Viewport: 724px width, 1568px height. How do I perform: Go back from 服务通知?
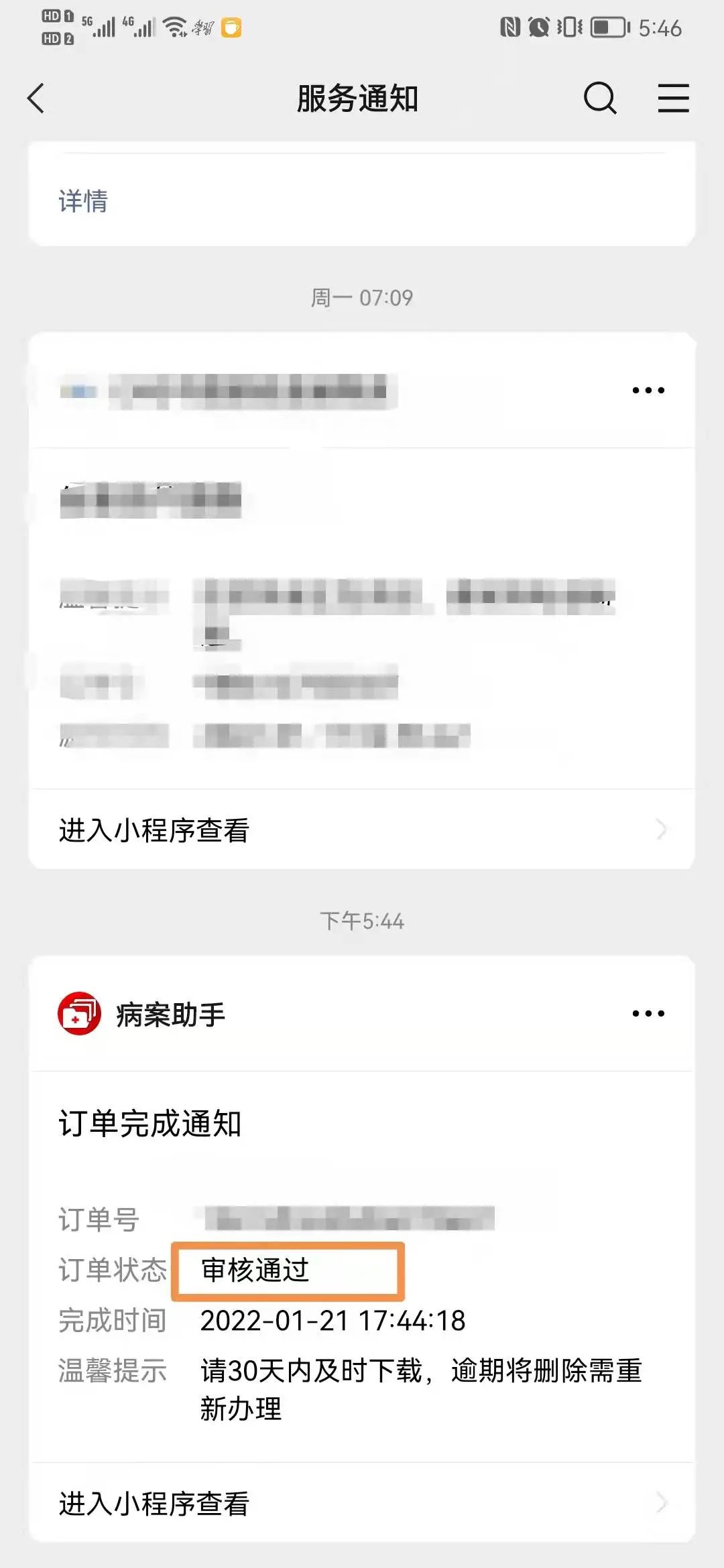click(37, 99)
